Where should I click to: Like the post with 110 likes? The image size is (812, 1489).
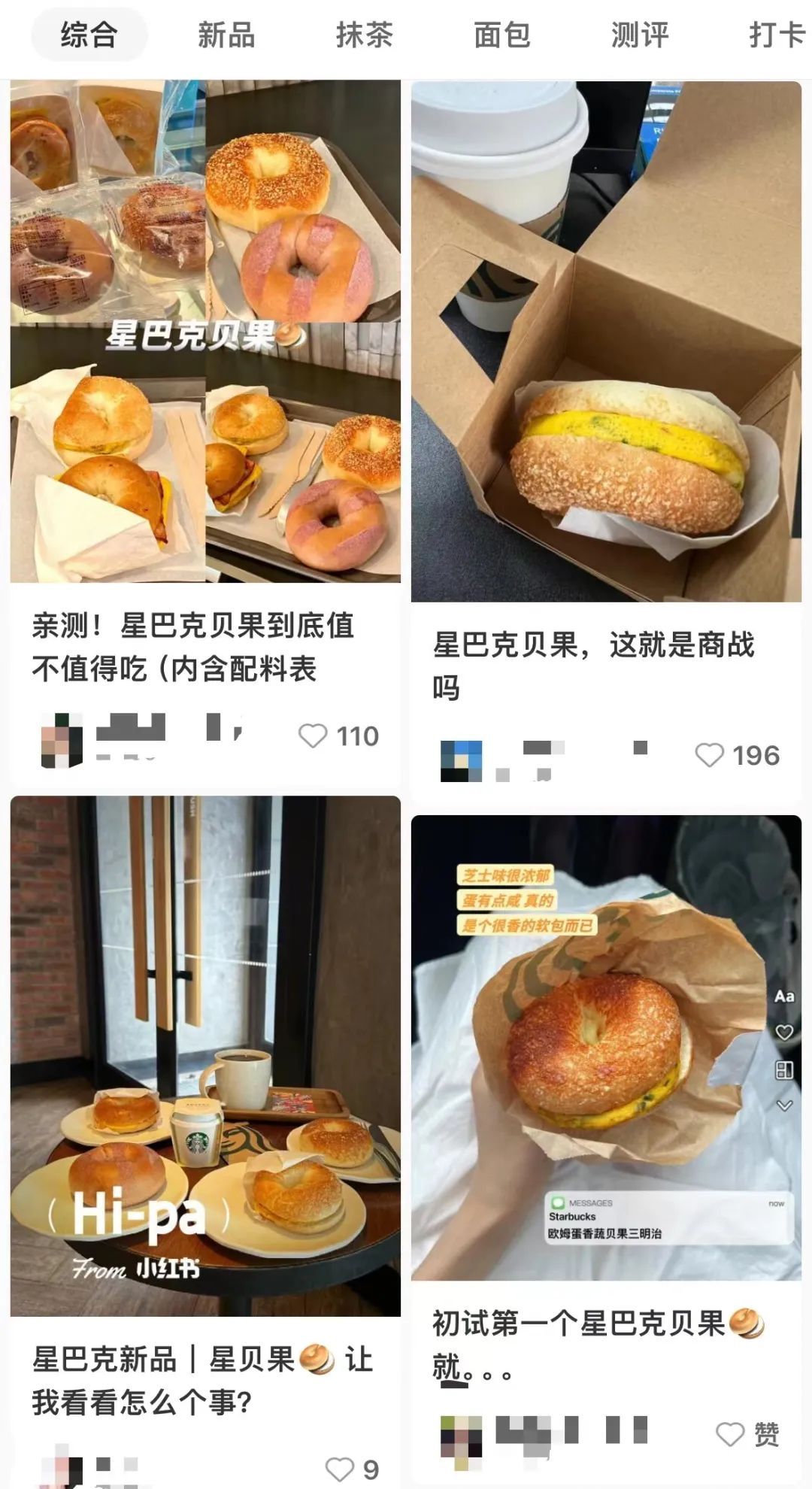point(313,735)
